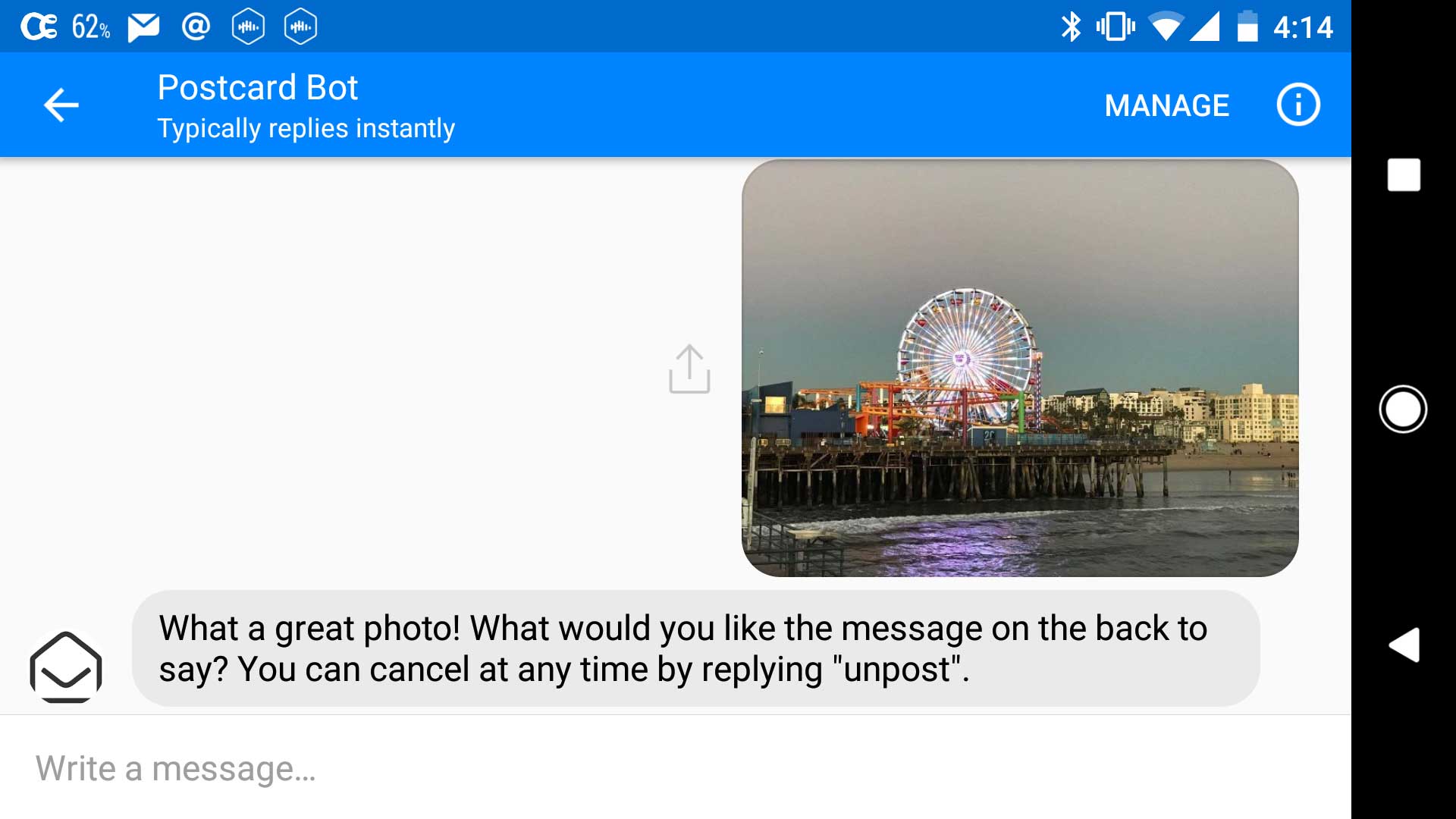Share the Ferris wheel photo

pos(689,370)
